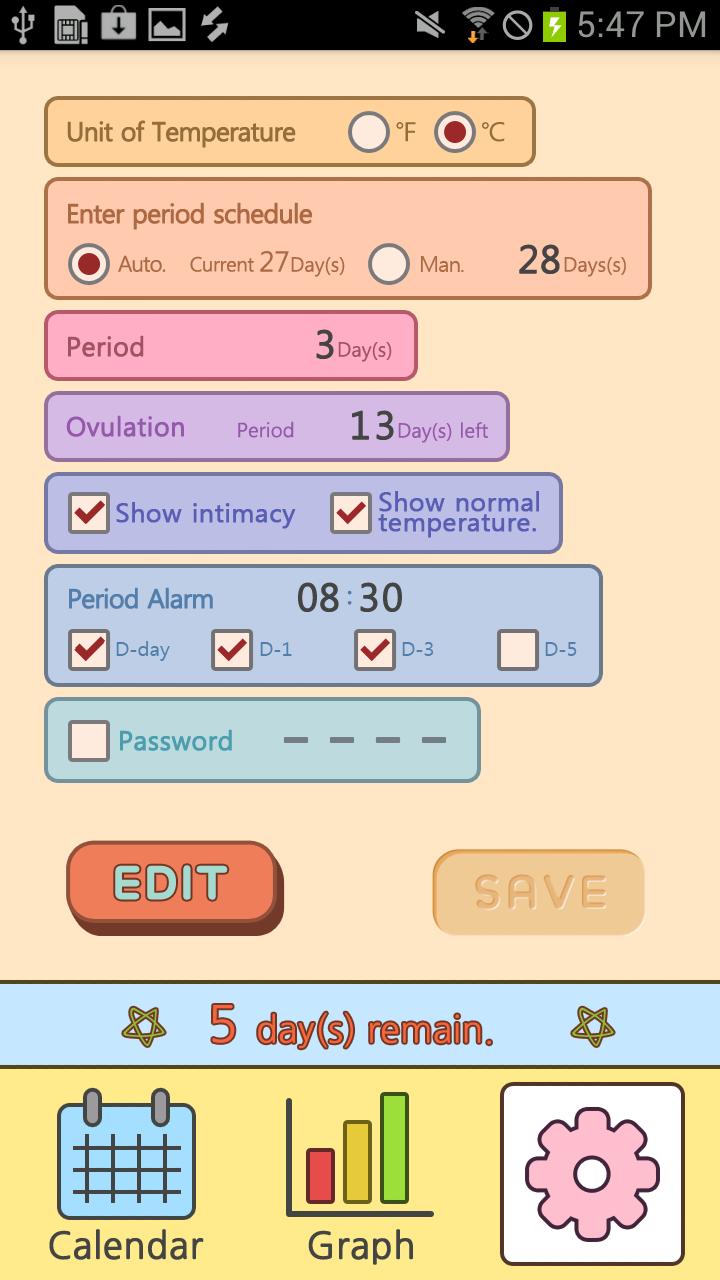Open the settings gear tab
Screen dimensions: 720x1280
[x=592, y=1174]
